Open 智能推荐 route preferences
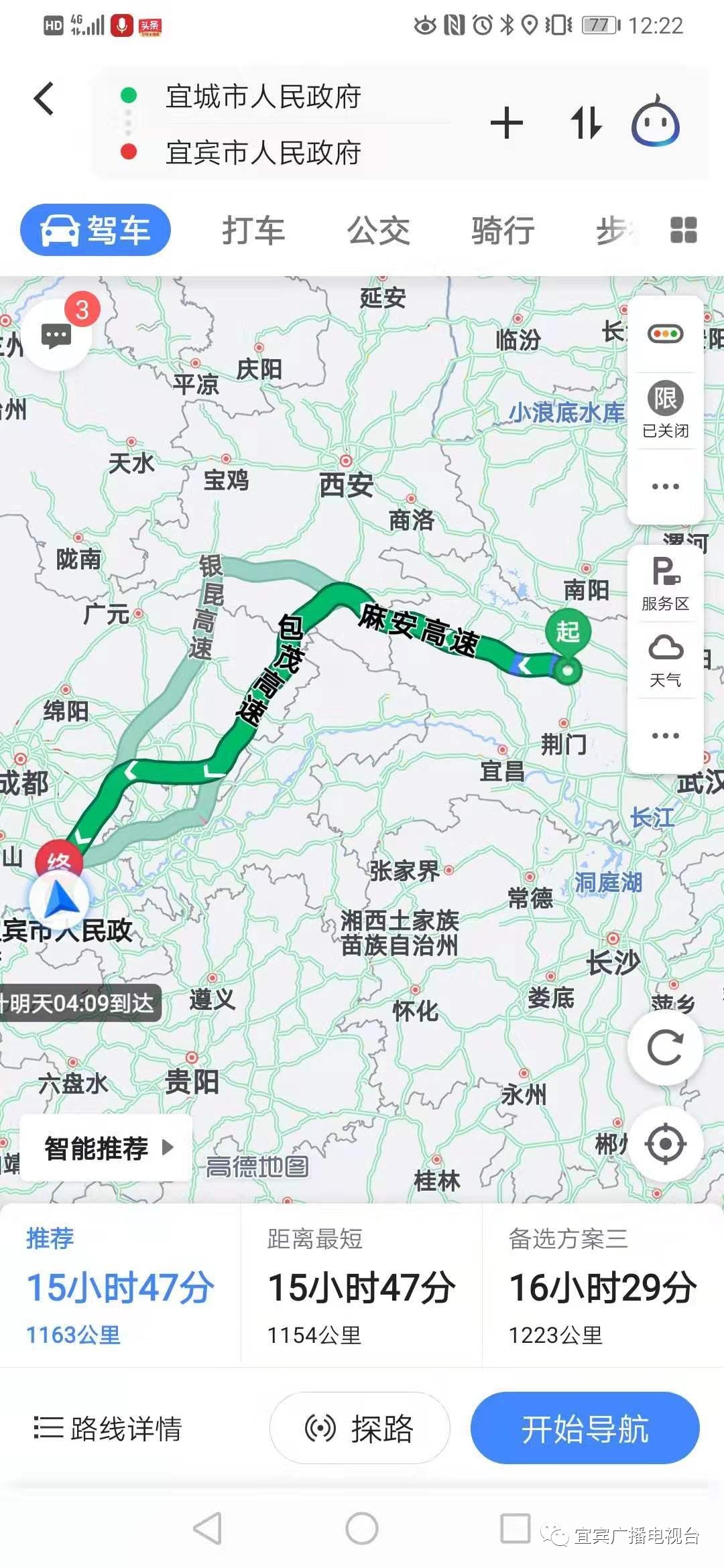Image resolution: width=724 pixels, height=1568 pixels. [107, 1148]
